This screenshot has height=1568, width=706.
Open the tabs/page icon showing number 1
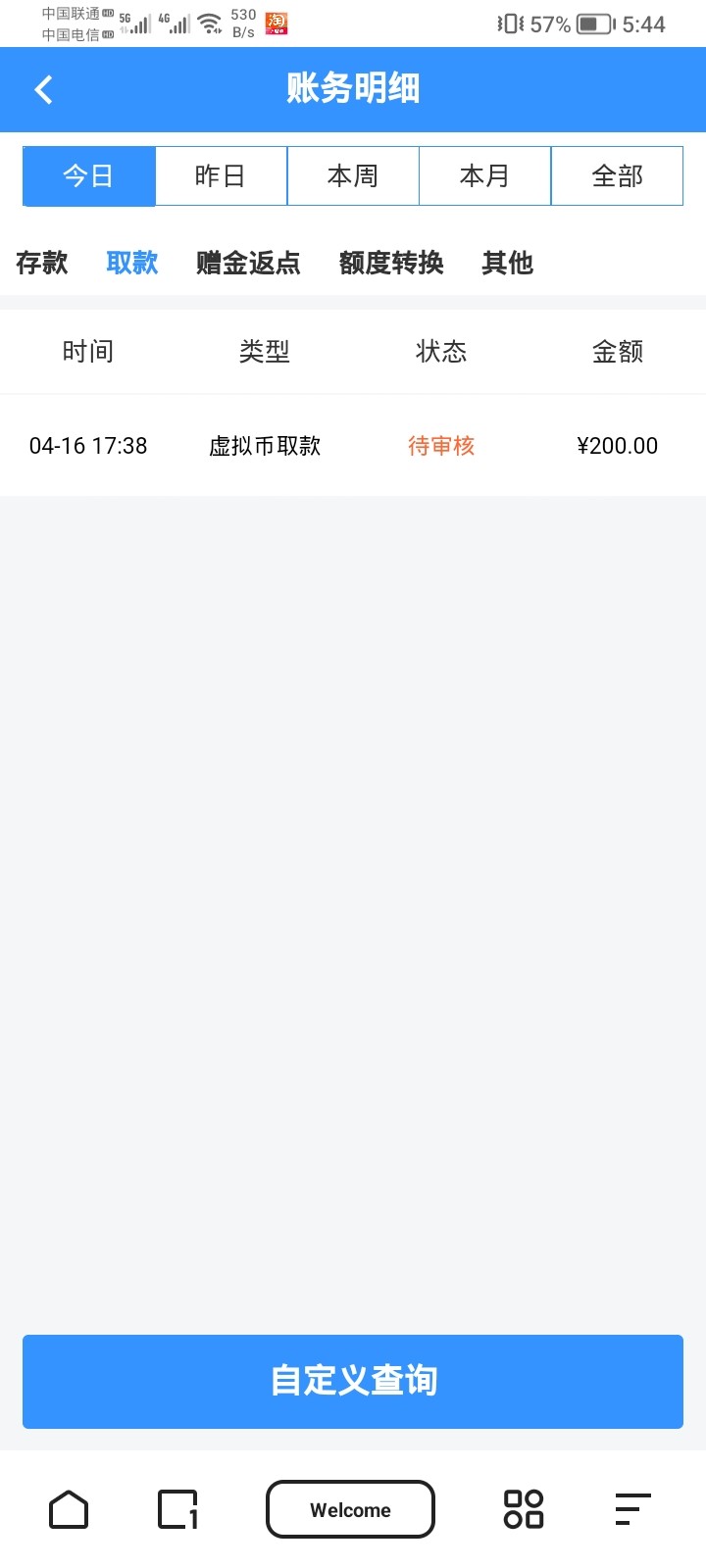pyautogui.click(x=176, y=1509)
